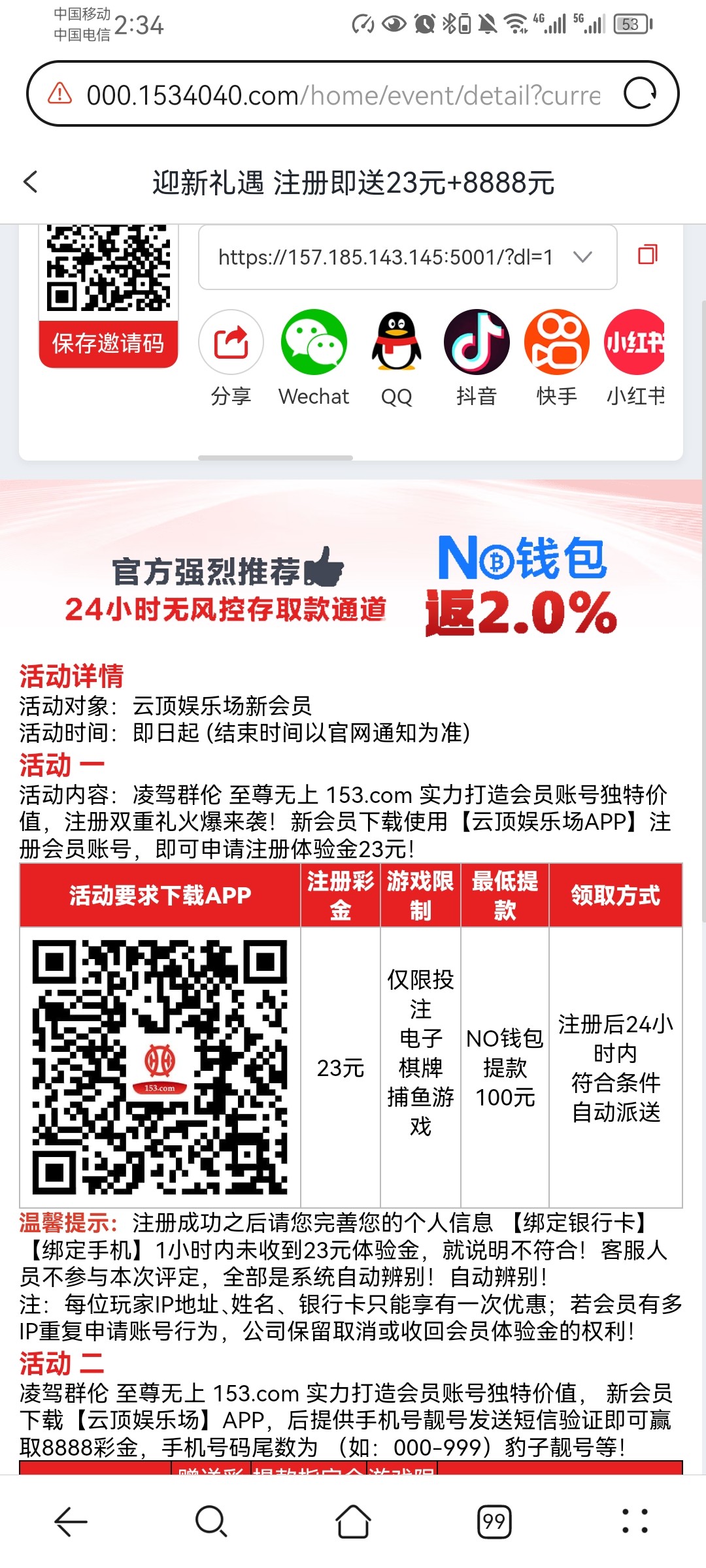Open the browser four-dot menu

point(635,1521)
